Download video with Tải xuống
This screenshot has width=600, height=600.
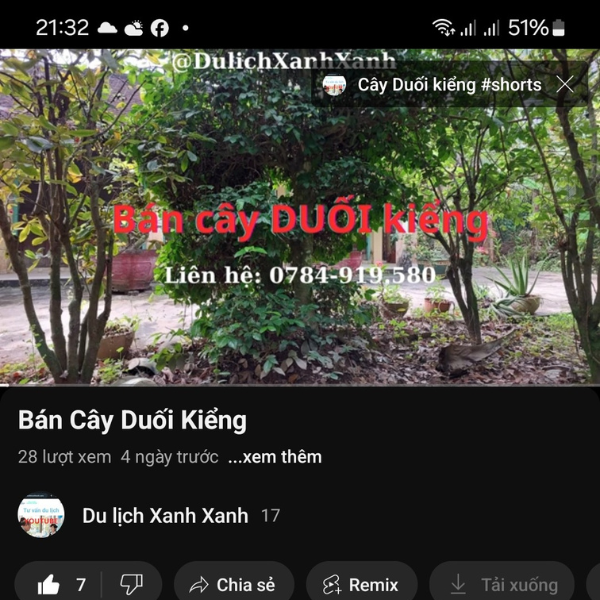coord(503,585)
